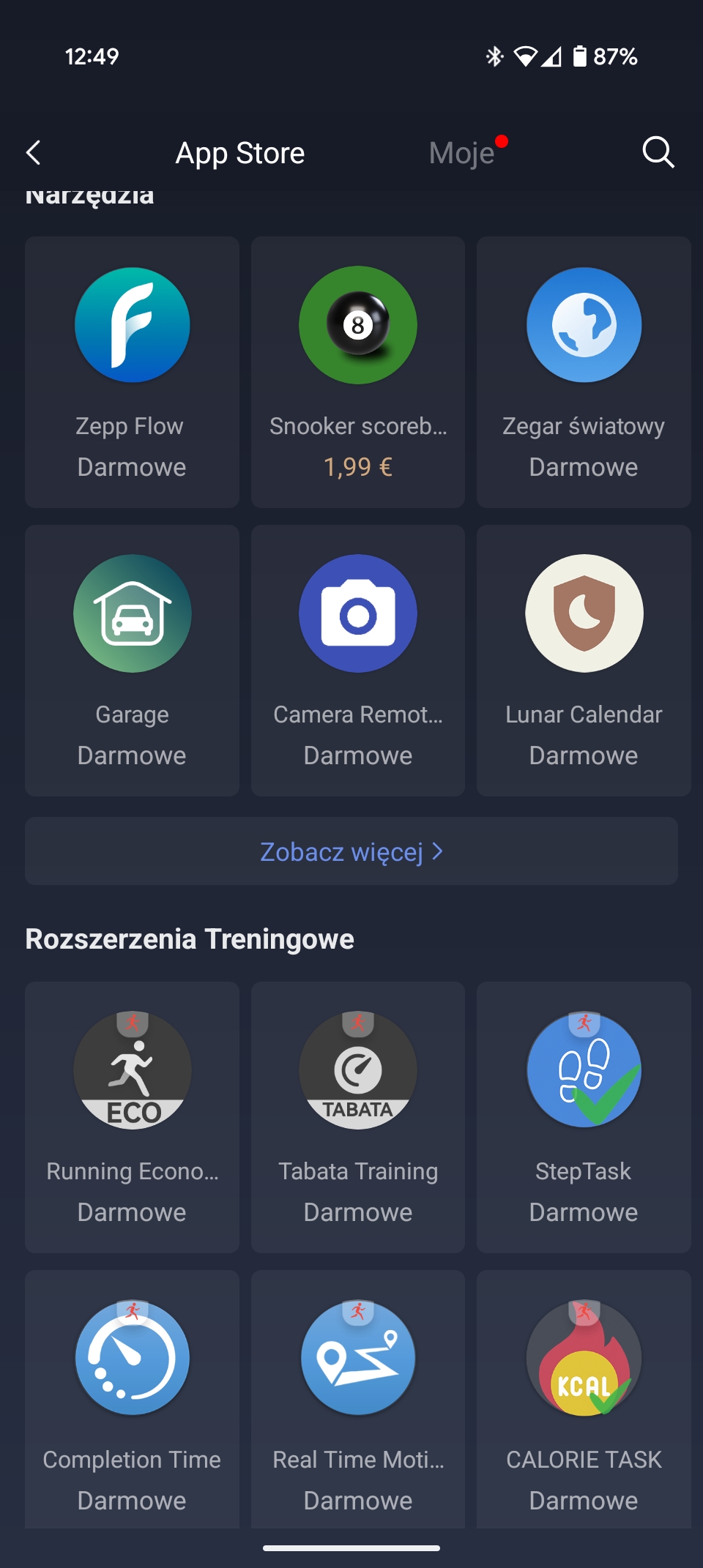Open the Real Time Motion extension
This screenshot has width=703, height=1568.
[x=358, y=1399]
